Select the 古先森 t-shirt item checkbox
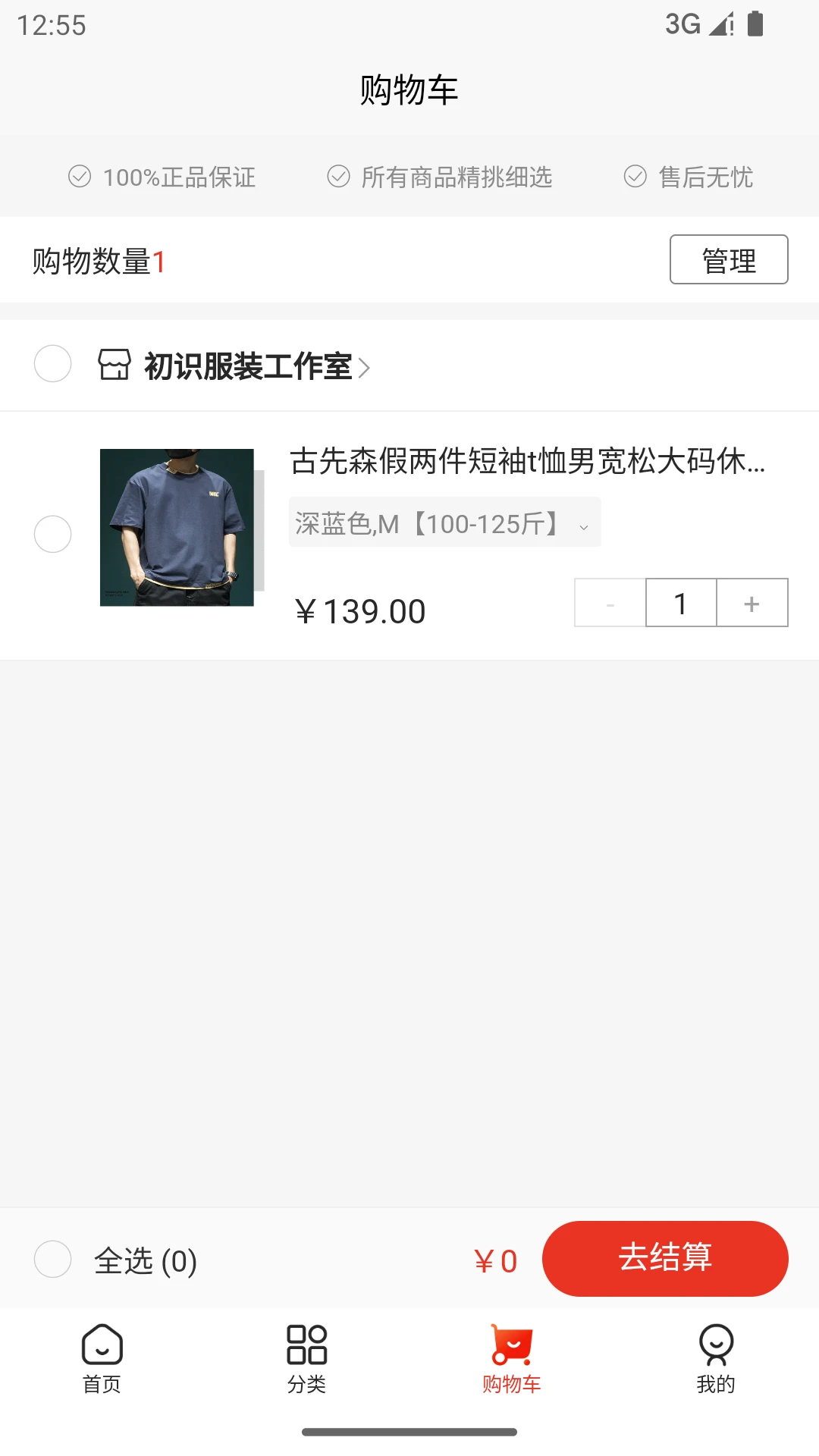This screenshot has width=819, height=1456. 53,534
